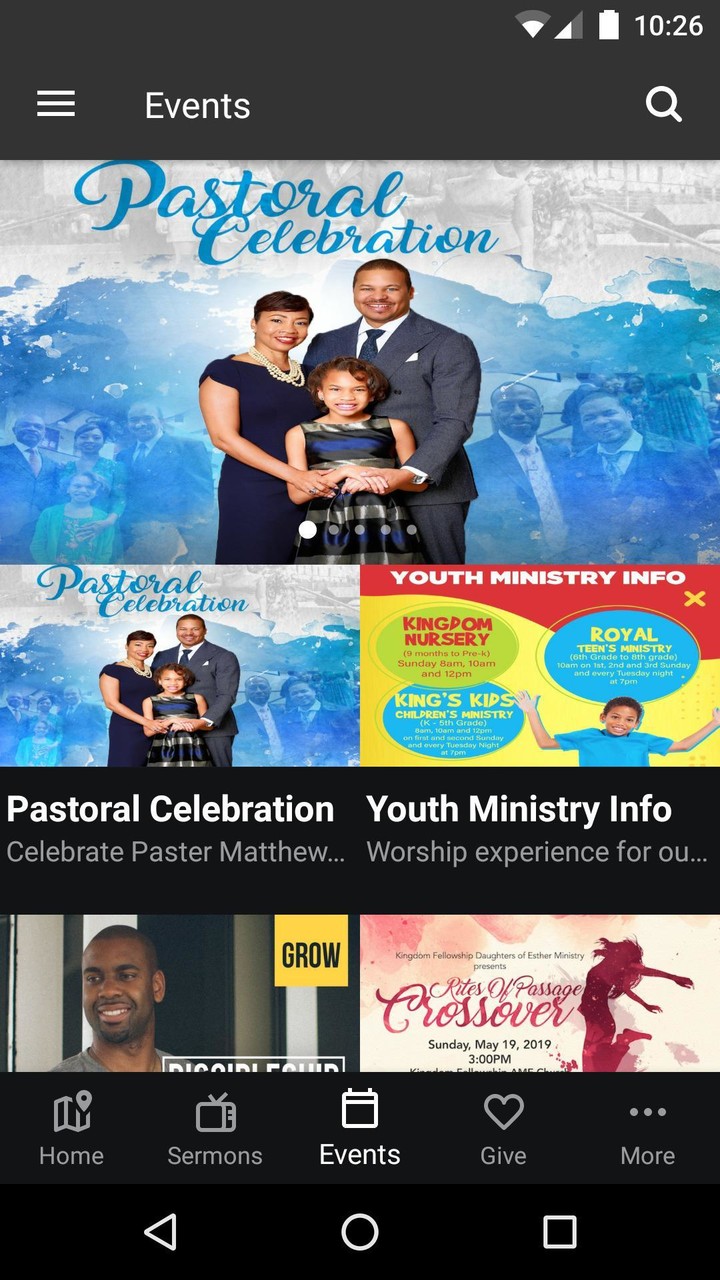This screenshot has width=720, height=1280.
Task: Switch to the Sermons tab
Action: point(215,1130)
